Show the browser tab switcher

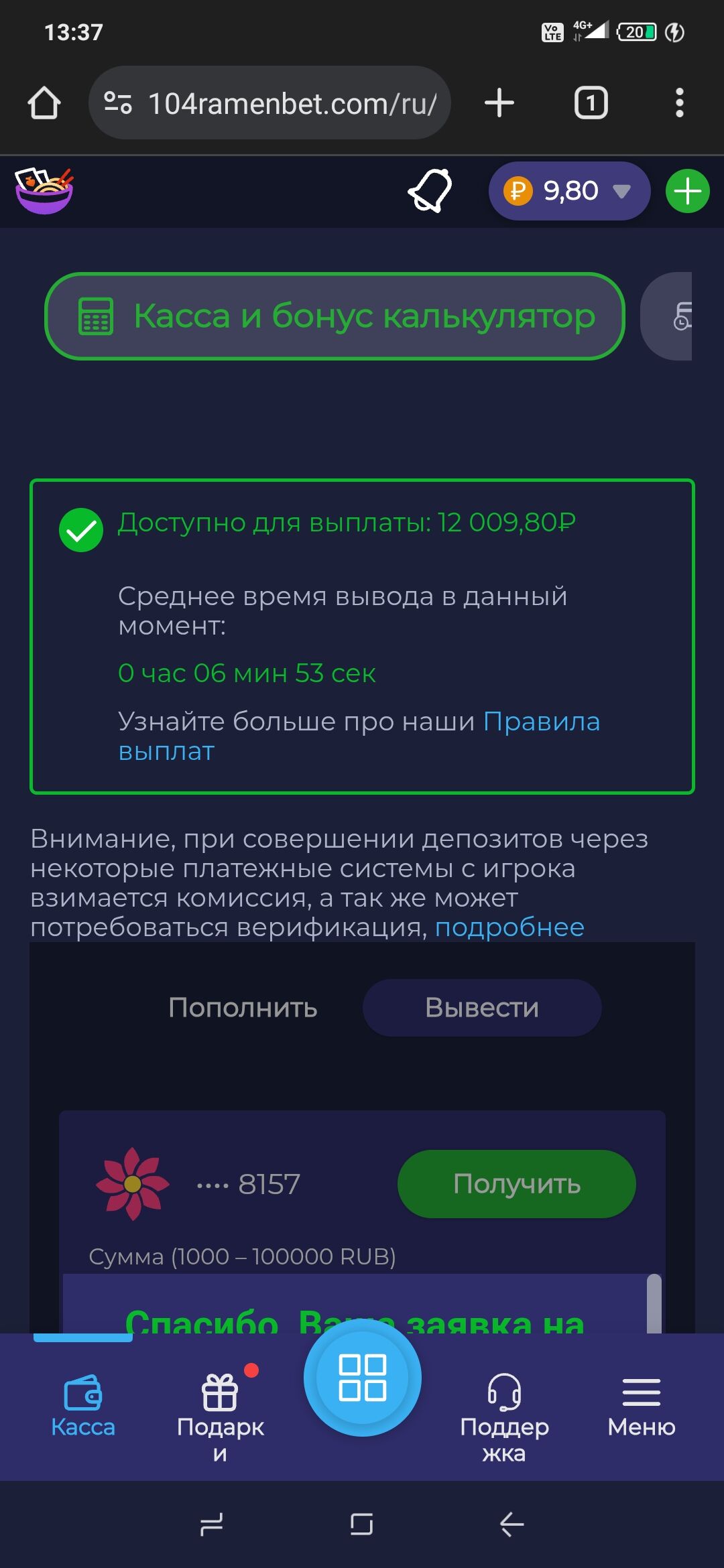pos(591,103)
